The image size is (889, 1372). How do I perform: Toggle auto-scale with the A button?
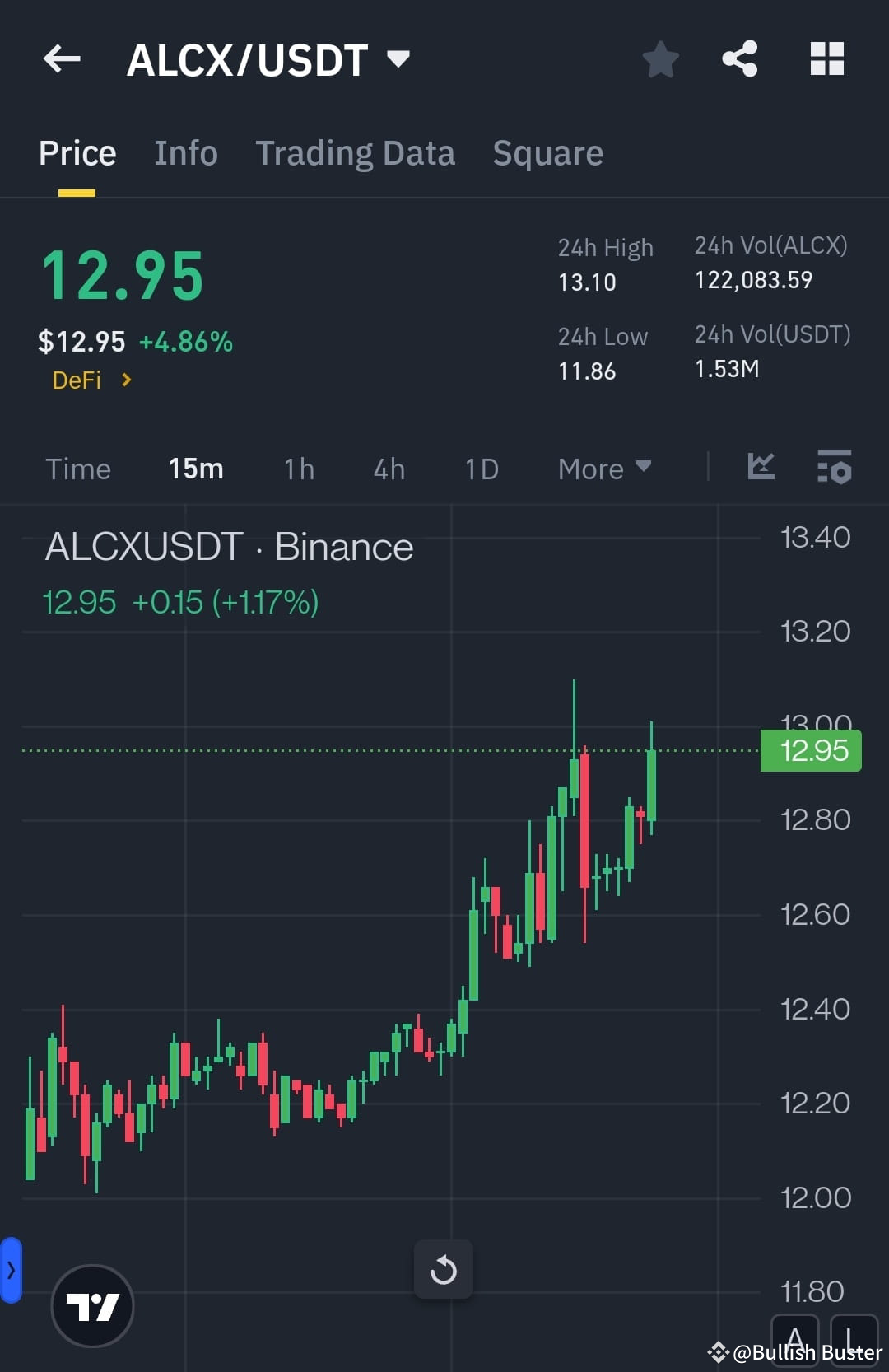pos(794,1341)
